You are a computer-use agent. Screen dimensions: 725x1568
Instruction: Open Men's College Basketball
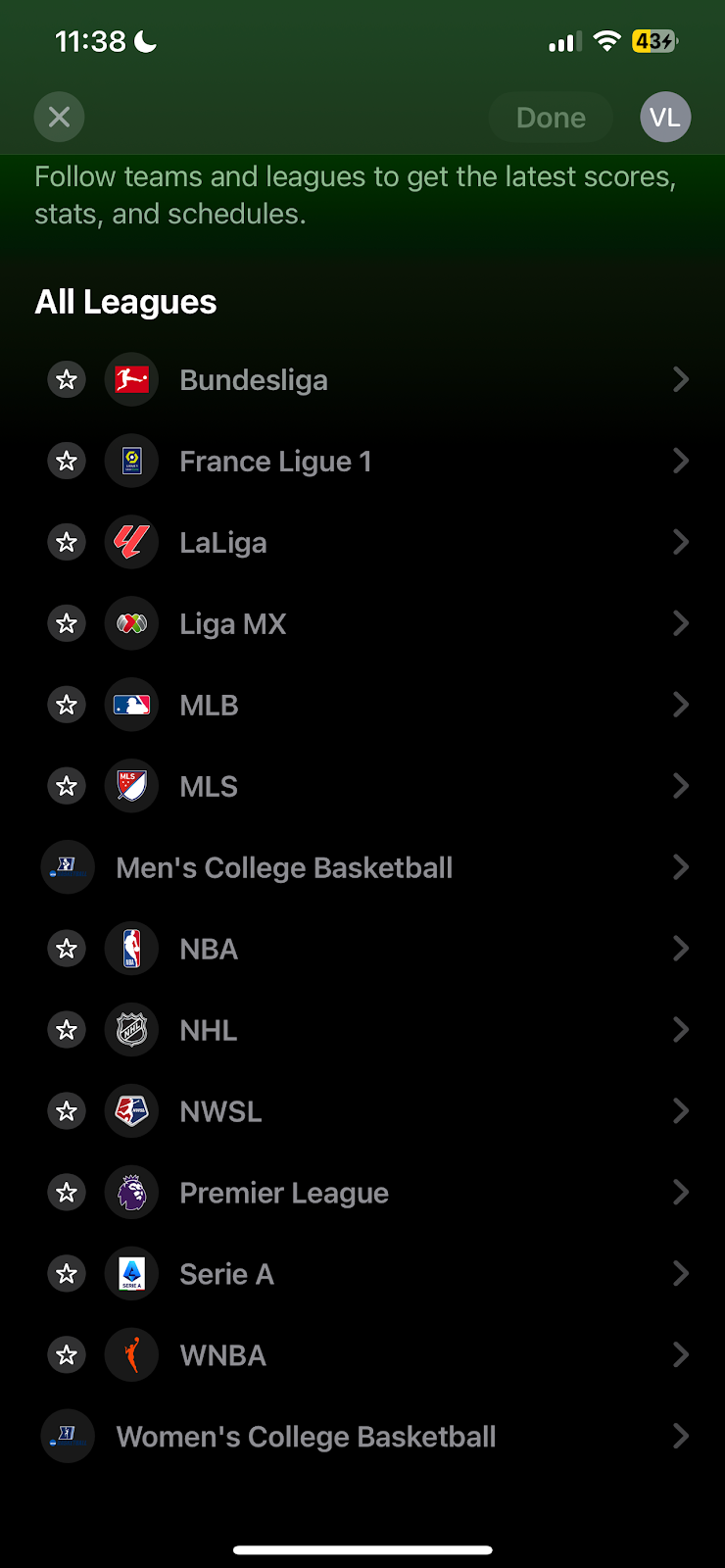point(362,867)
